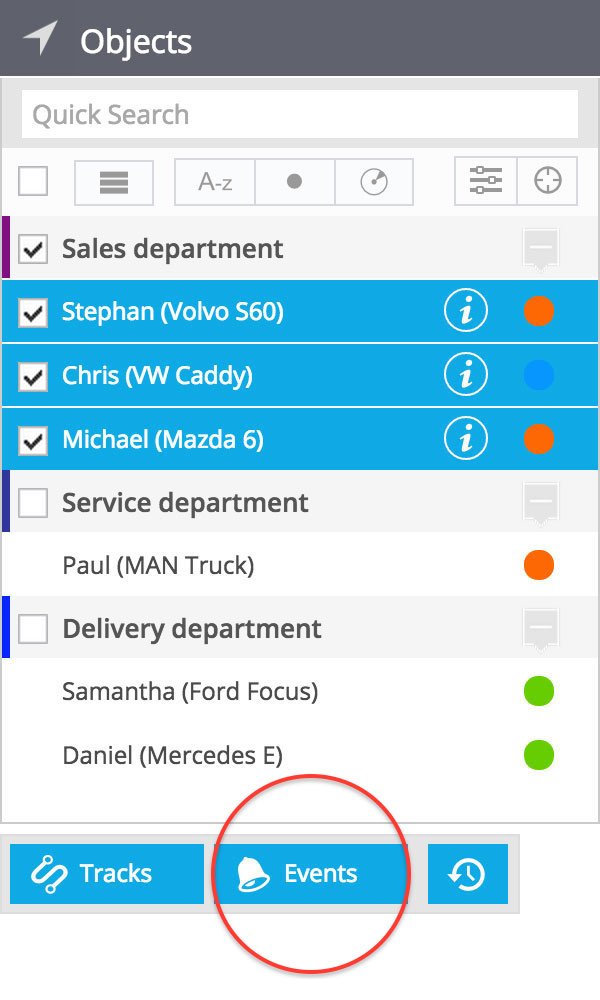Sort objects by status dot

(x=295, y=182)
